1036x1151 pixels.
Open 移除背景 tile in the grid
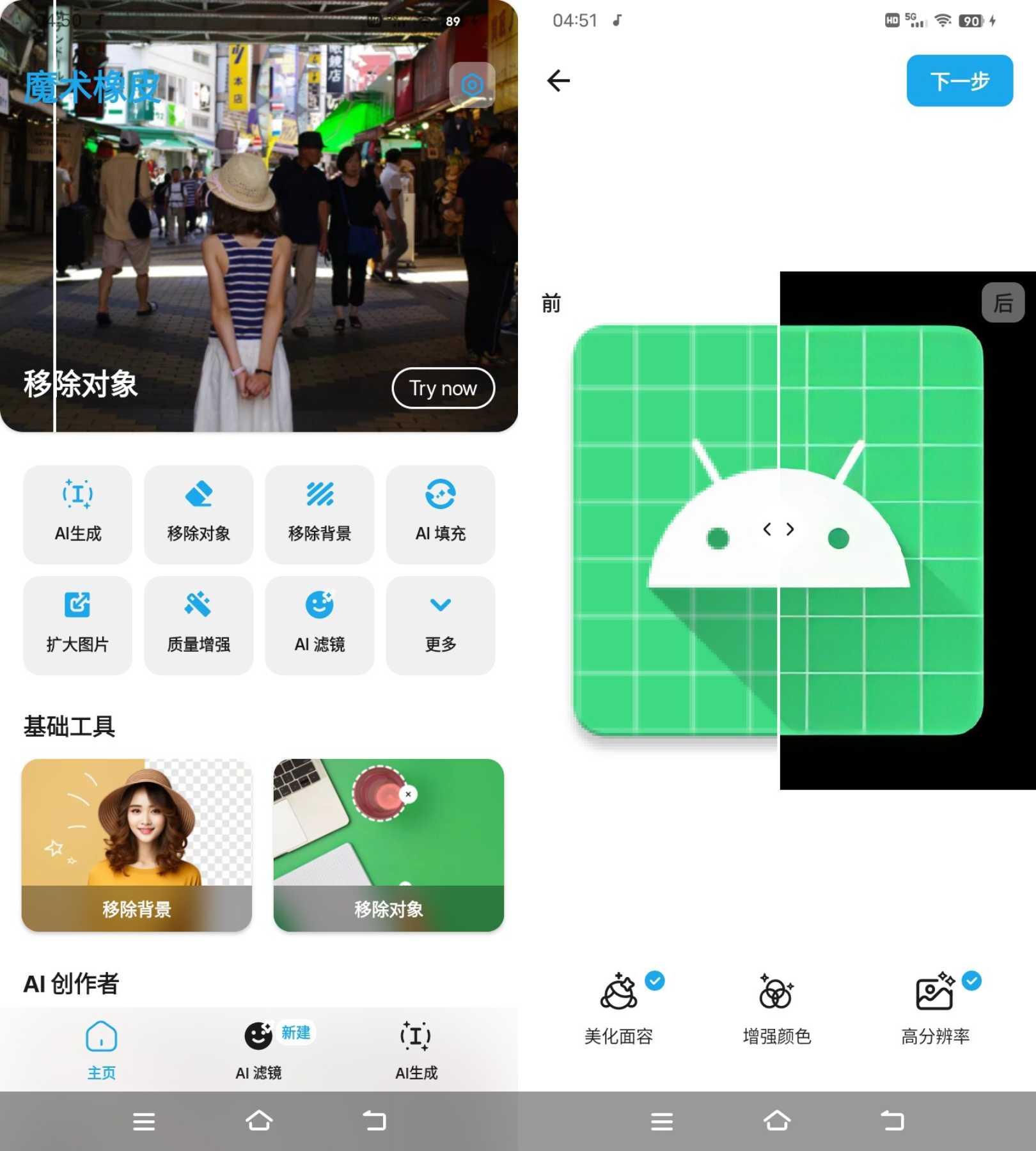point(319,513)
